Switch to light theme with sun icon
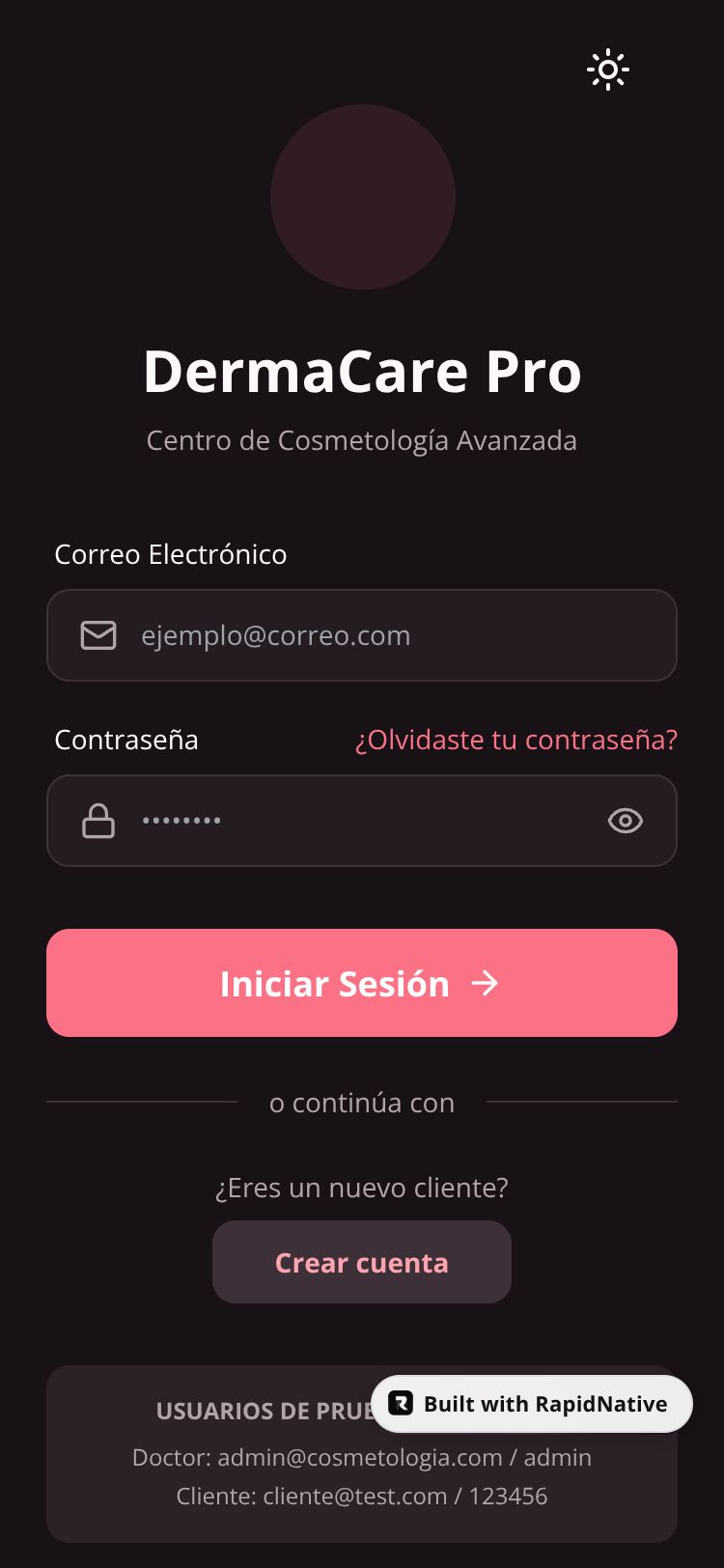724x1568 pixels. [608, 70]
